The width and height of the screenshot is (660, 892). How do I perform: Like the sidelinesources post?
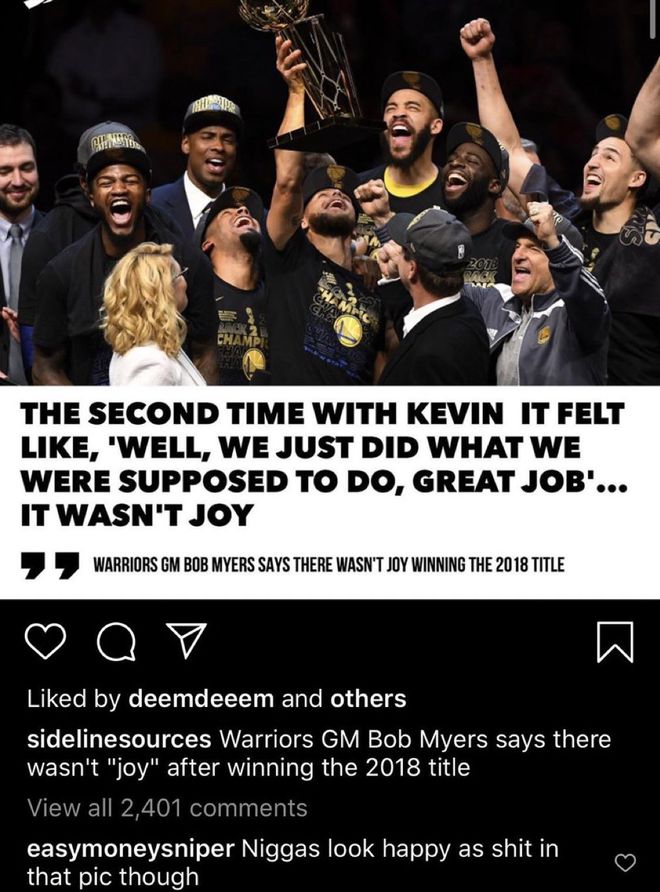[44, 641]
